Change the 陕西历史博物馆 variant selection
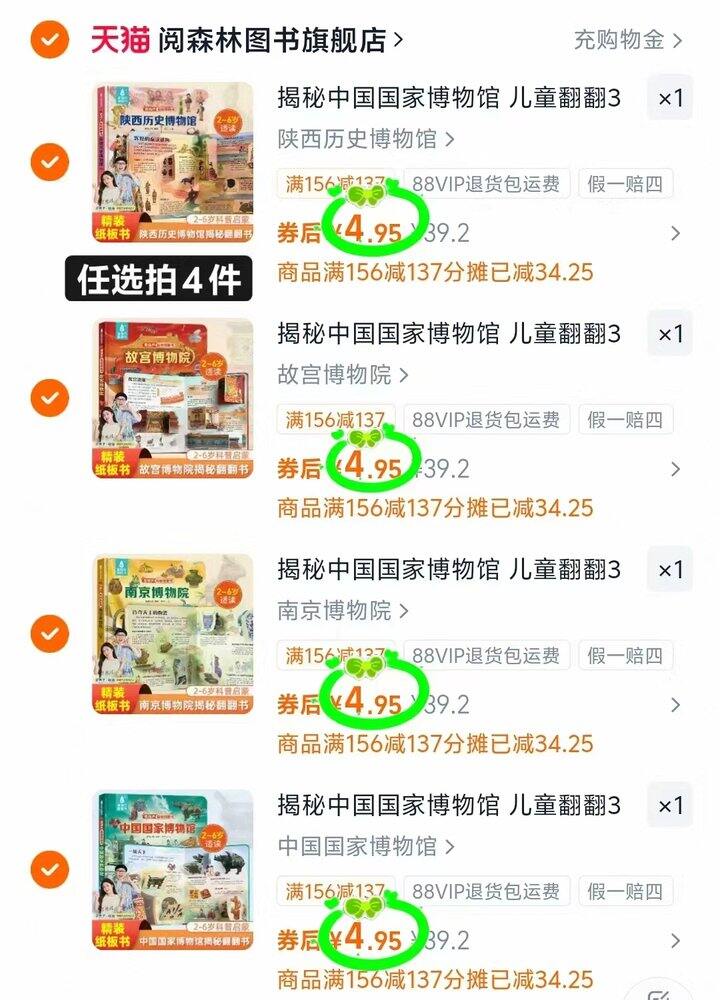The image size is (720, 1000). (x=365, y=139)
